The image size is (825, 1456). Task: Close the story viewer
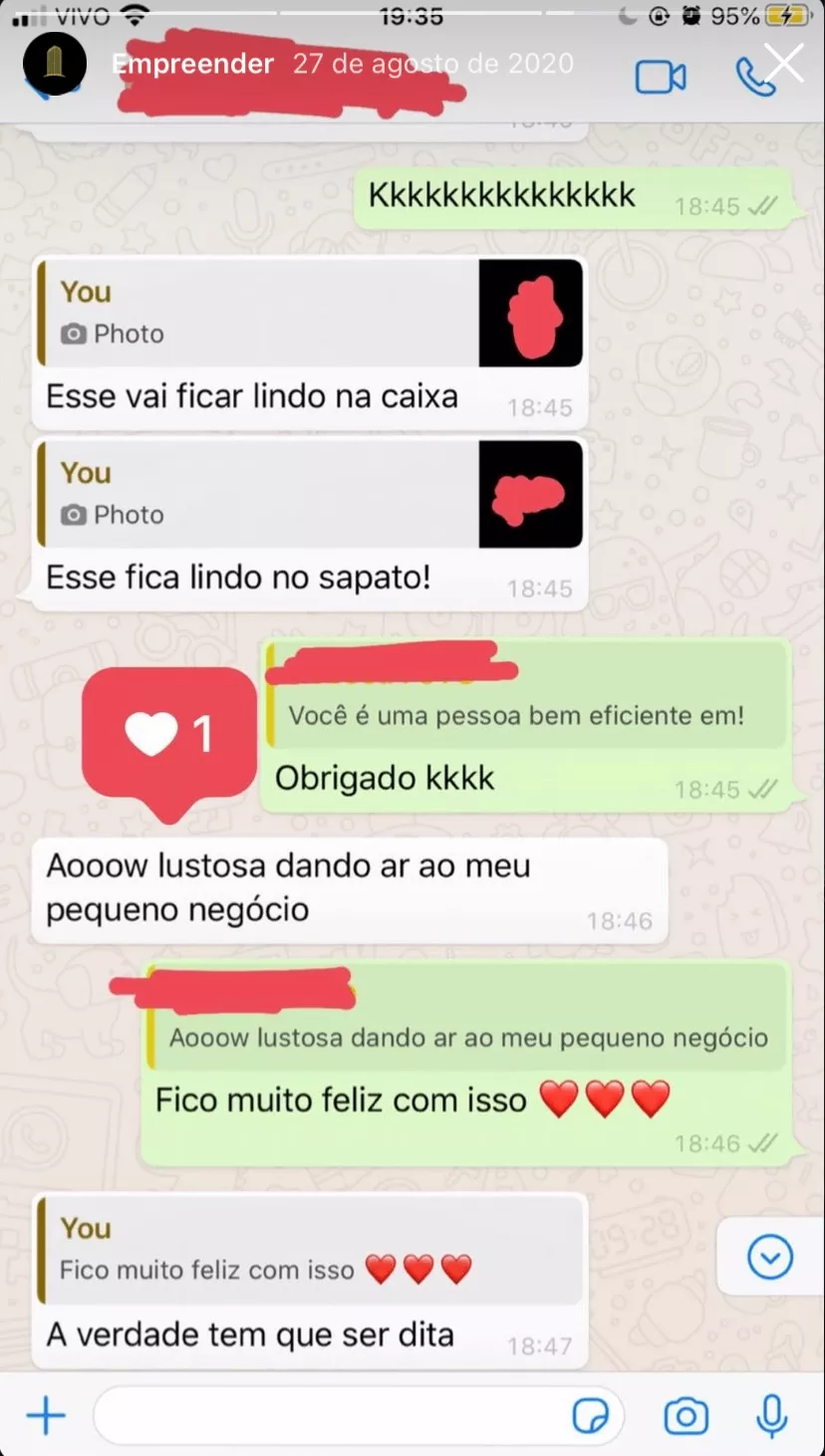tap(784, 63)
